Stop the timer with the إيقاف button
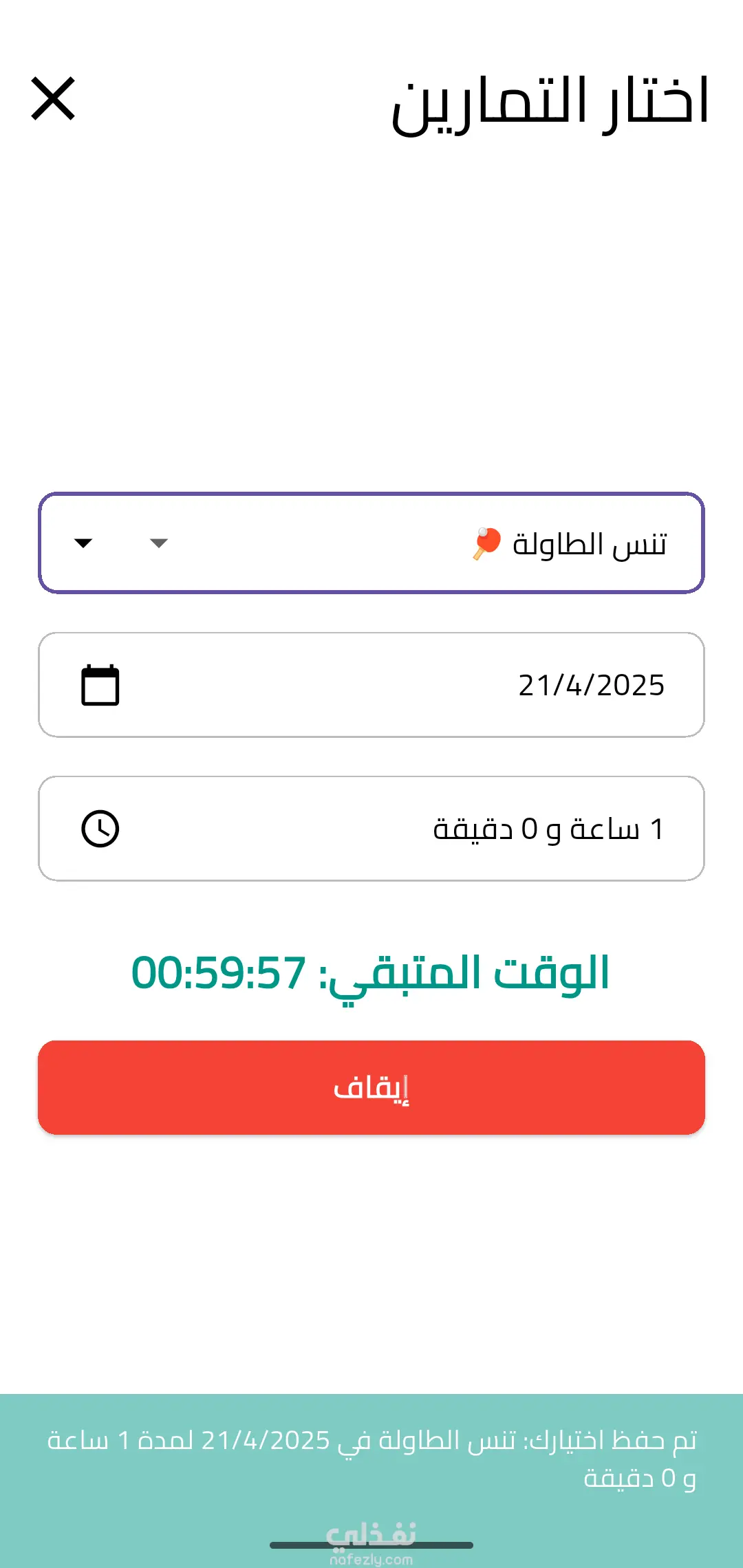The image size is (743, 1568). click(x=371, y=1088)
